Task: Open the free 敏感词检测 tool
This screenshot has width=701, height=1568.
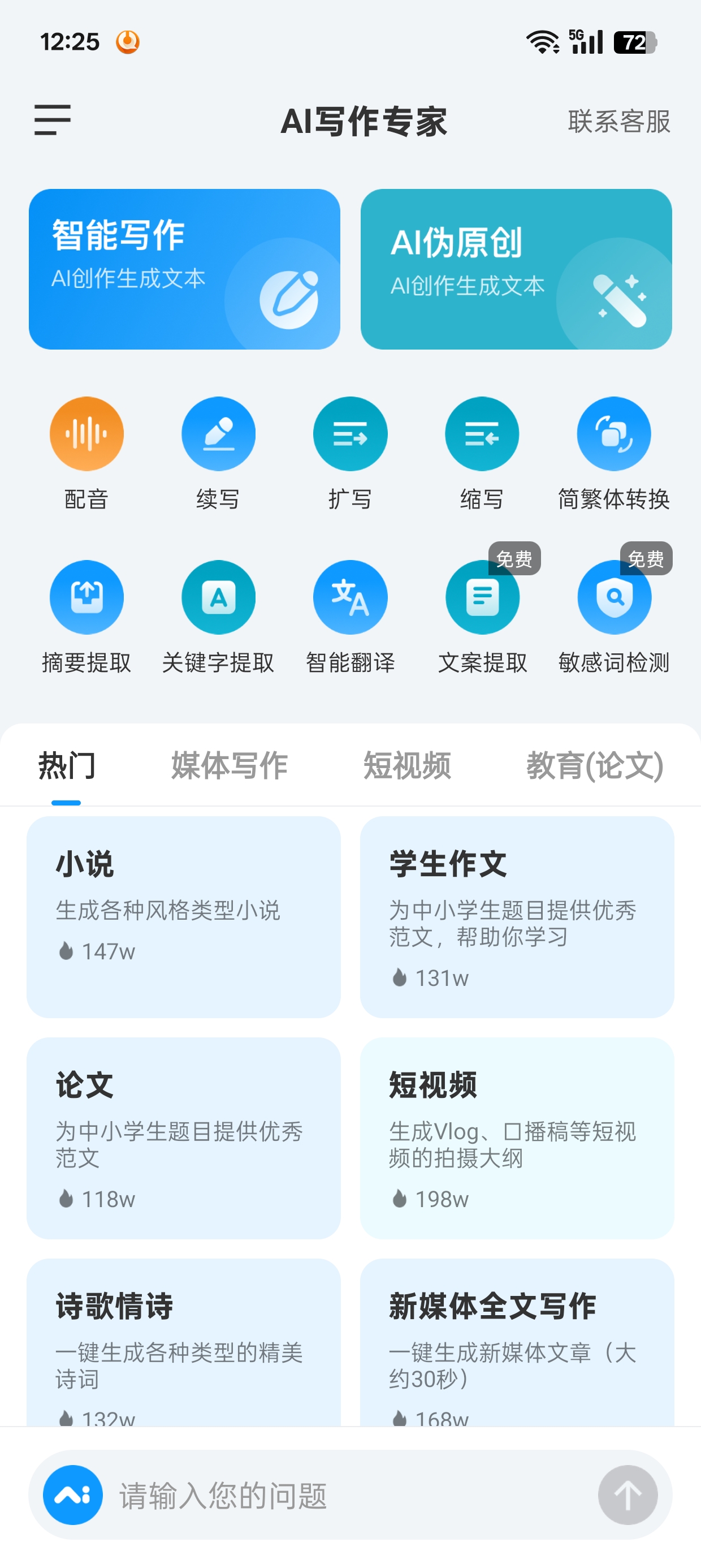Action: tap(614, 617)
